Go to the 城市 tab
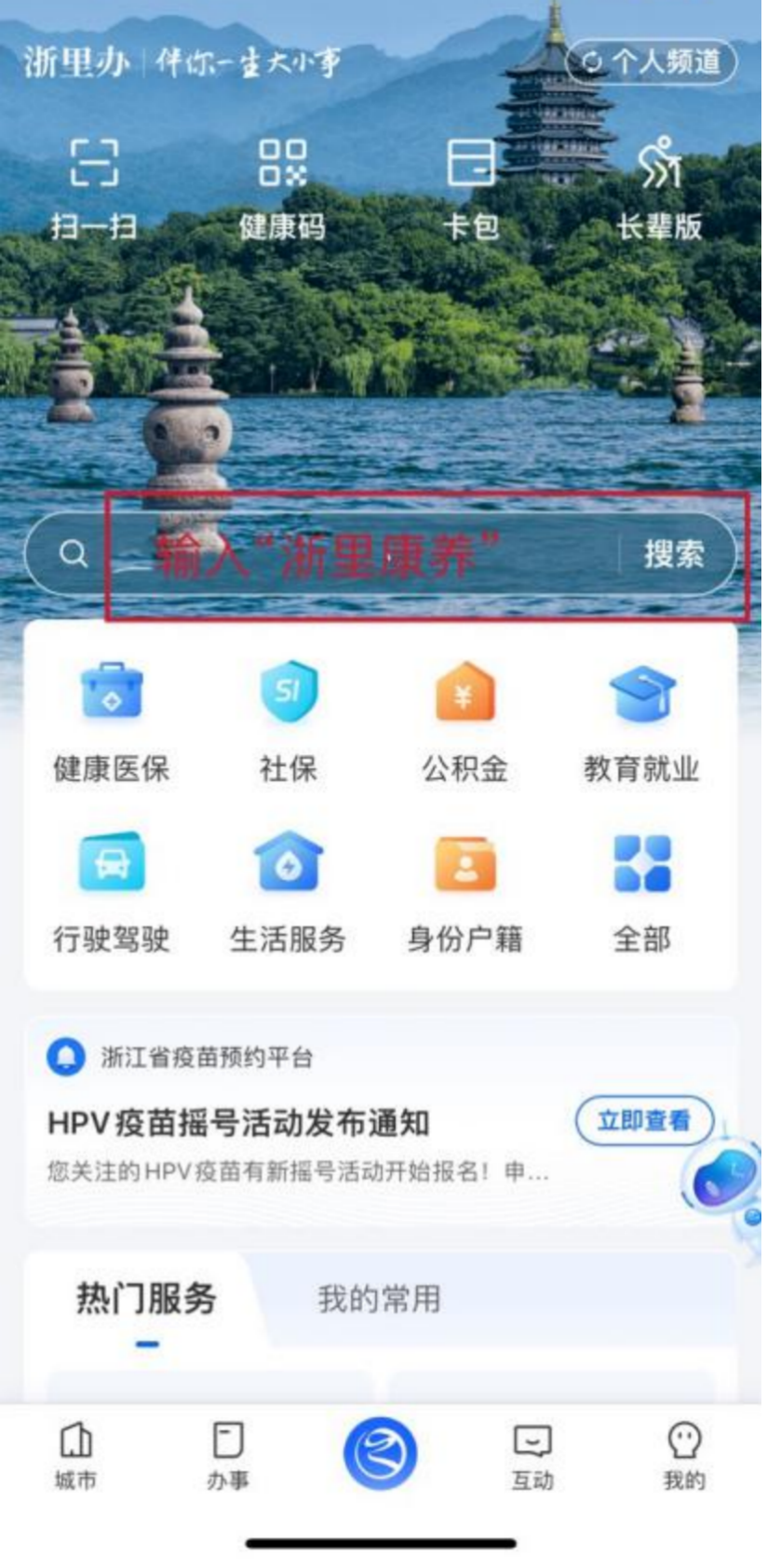This screenshot has height=1568, width=767. pyautogui.click(x=76, y=1454)
